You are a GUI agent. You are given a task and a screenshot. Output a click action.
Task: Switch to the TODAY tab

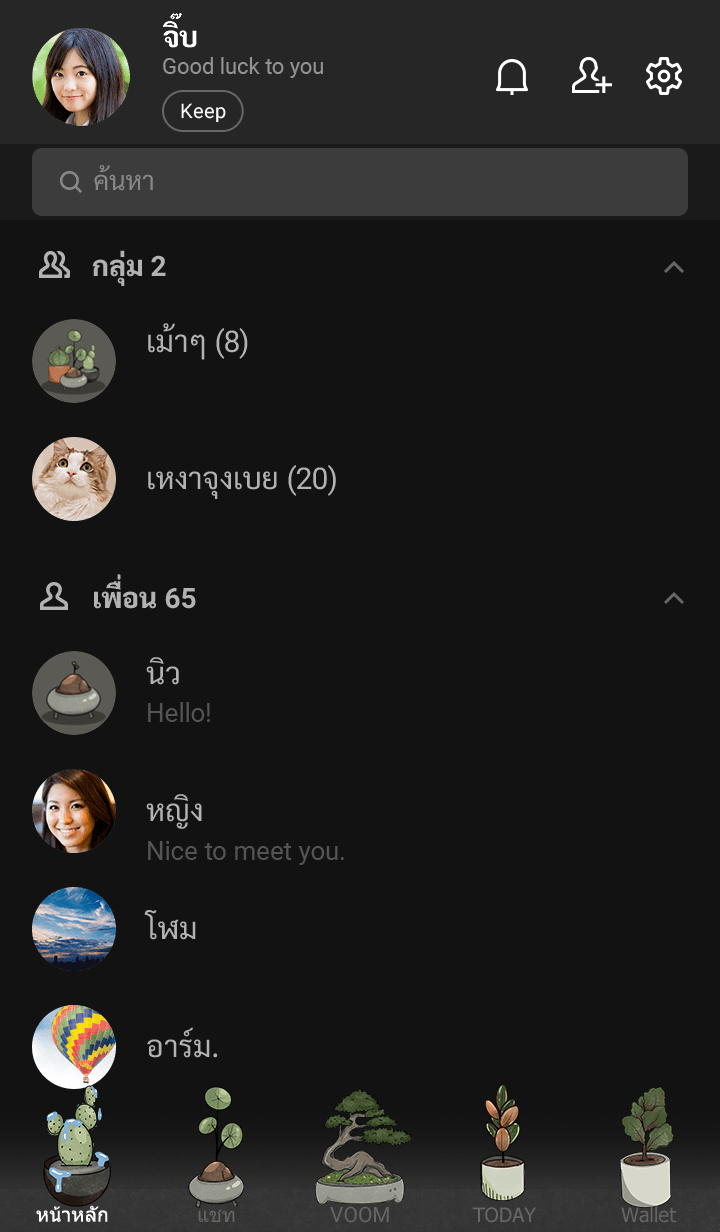coord(504,1160)
